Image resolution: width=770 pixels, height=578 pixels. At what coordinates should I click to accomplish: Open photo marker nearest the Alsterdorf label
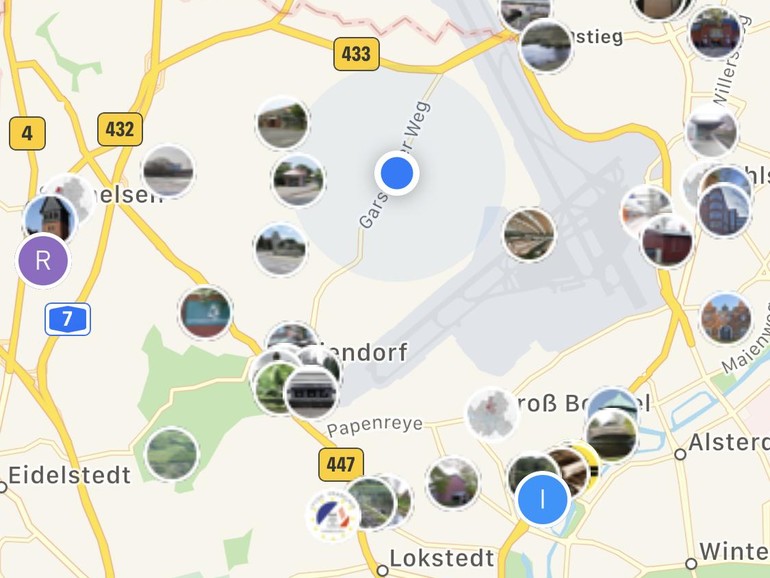point(611,435)
